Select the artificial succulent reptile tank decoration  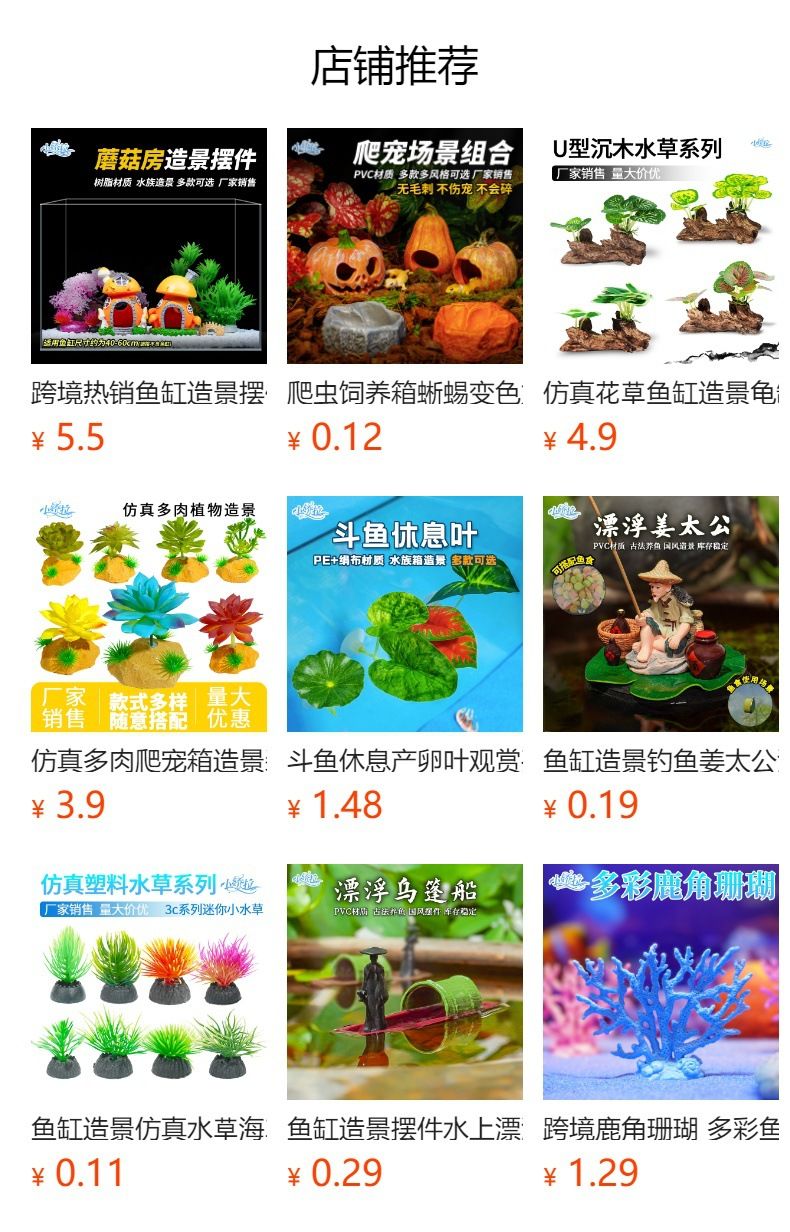[x=149, y=614]
